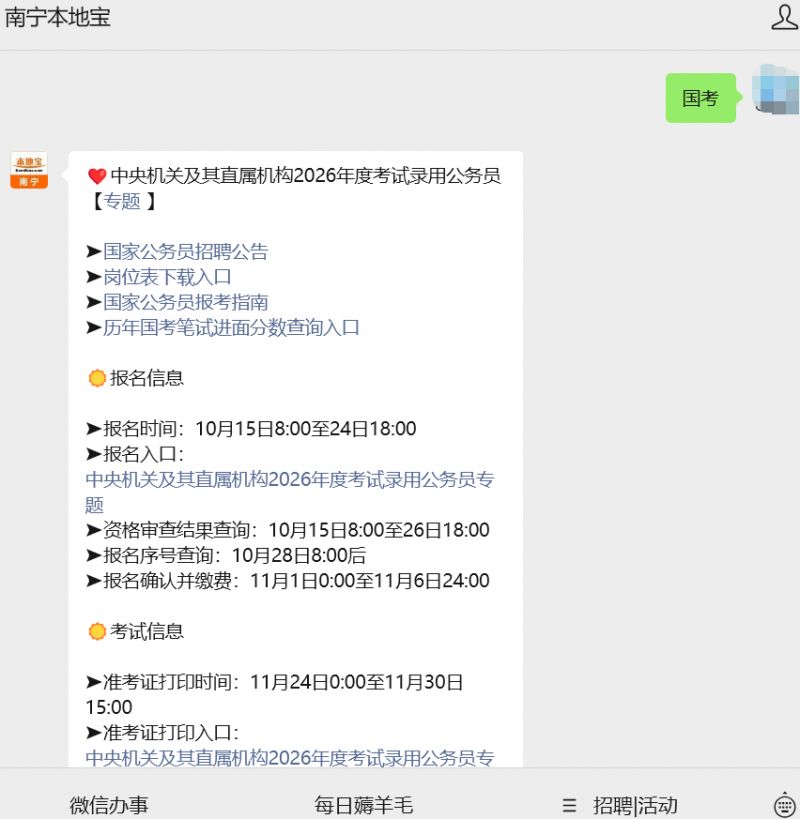The image size is (800, 819).
Task: Open the account profile icon
Action: [x=784, y=18]
